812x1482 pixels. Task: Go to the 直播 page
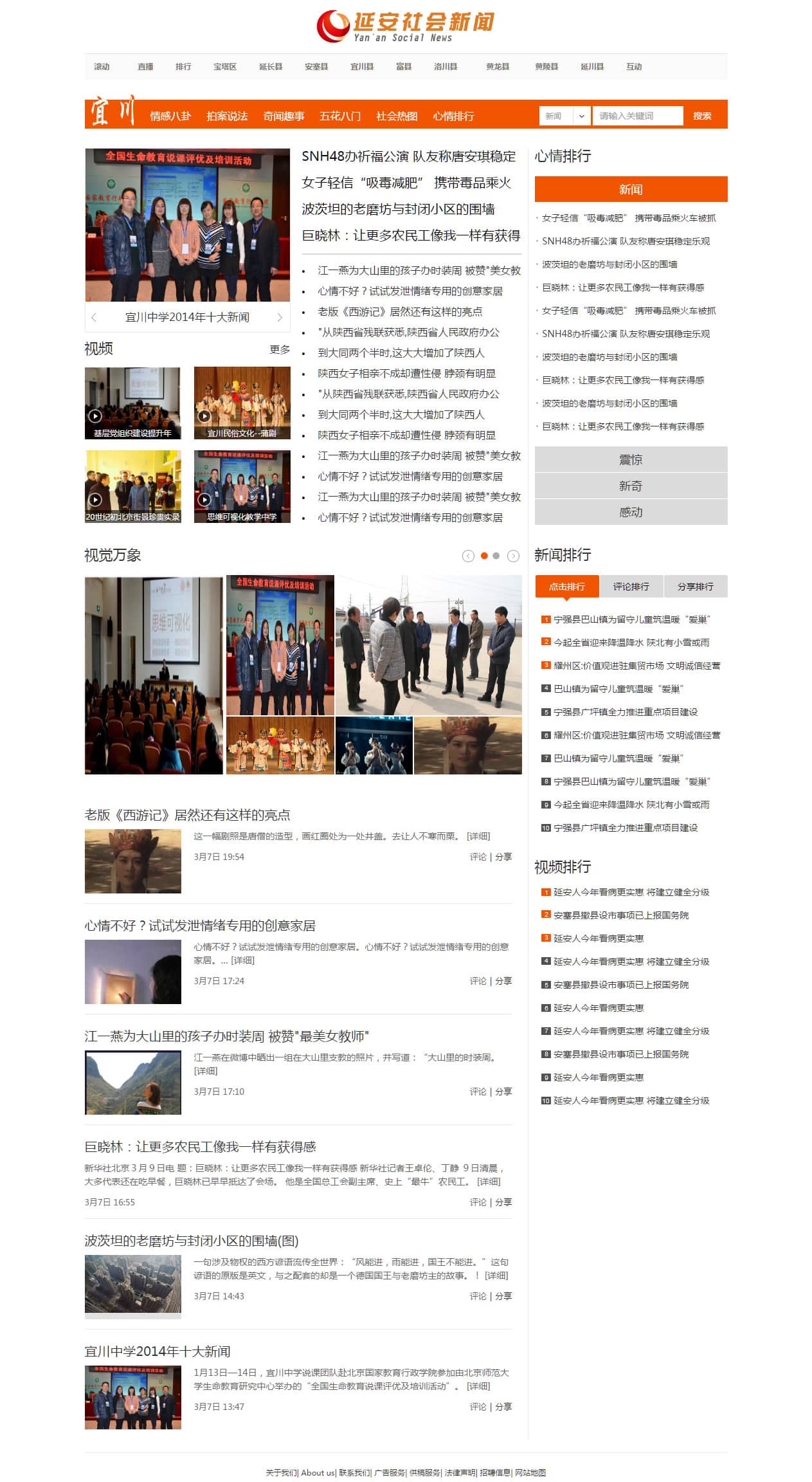[x=145, y=66]
